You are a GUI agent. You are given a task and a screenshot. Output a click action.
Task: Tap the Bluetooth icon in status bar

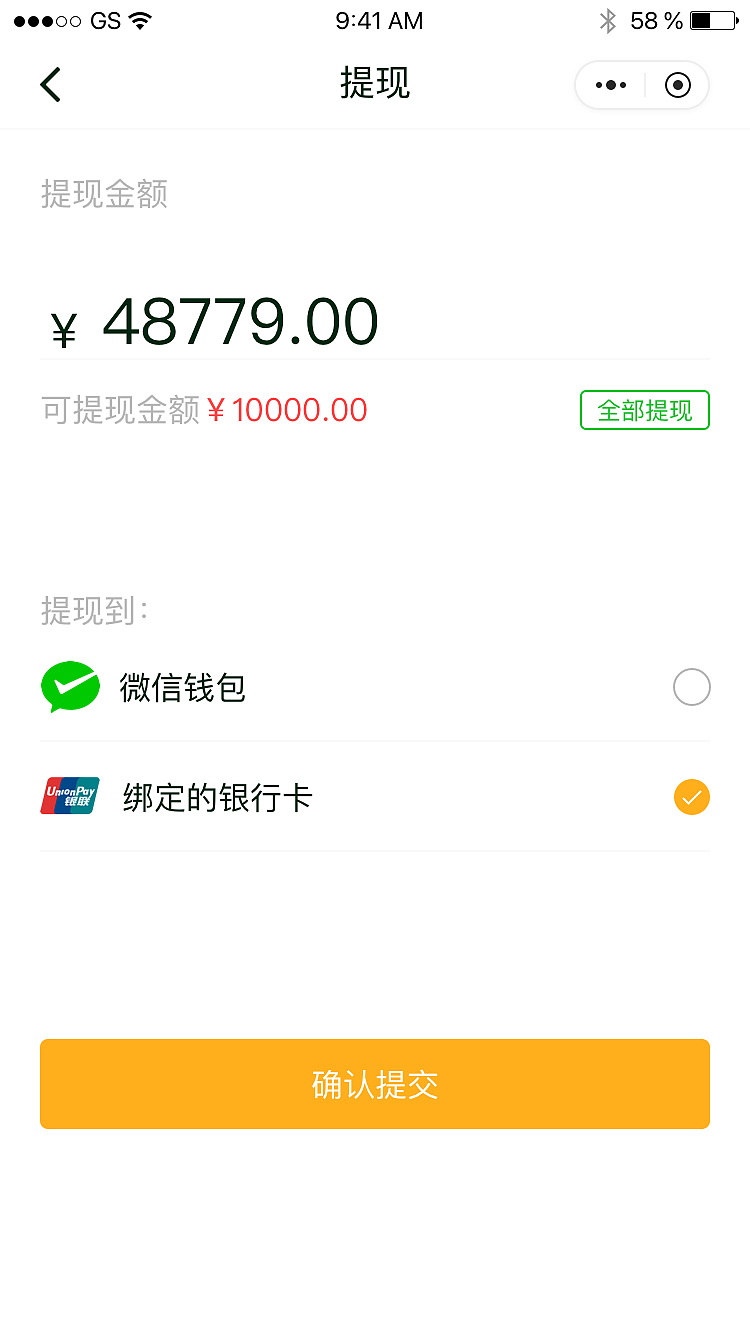pyautogui.click(x=608, y=20)
